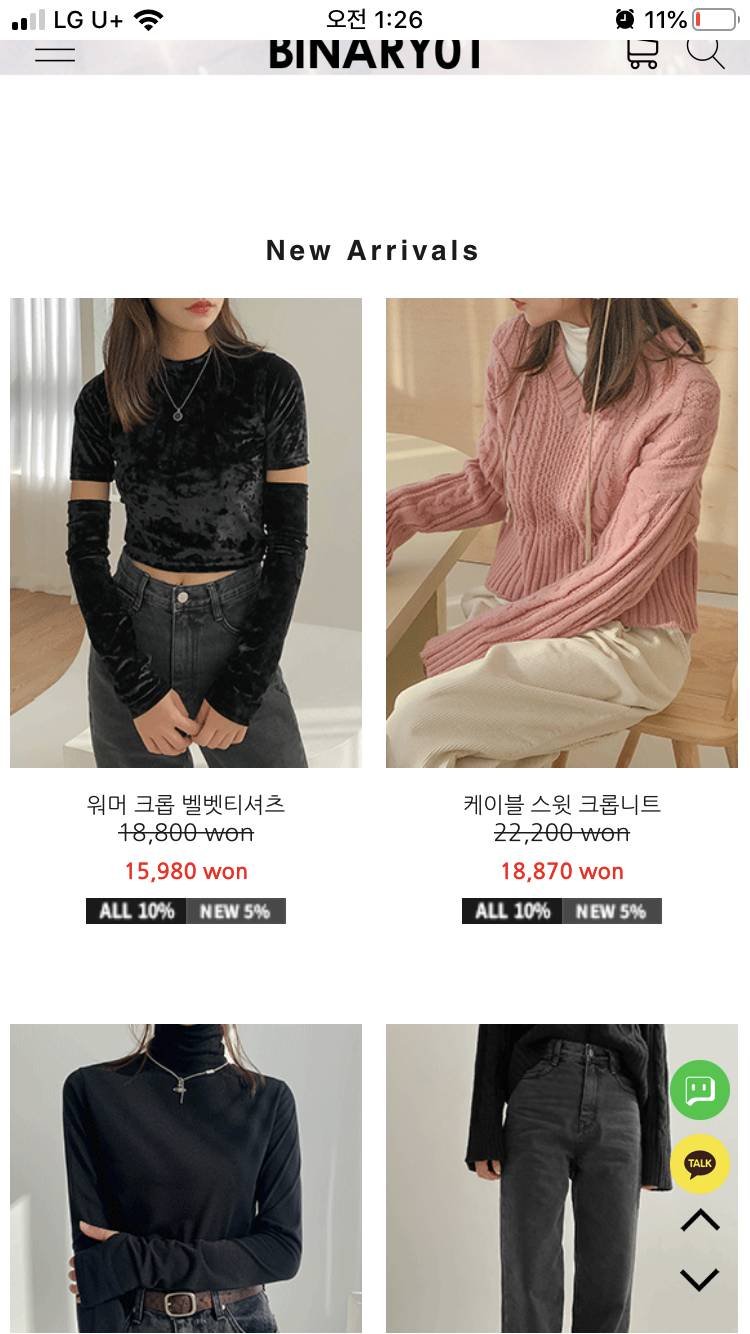Click the ALL 10% badge under velvet shirt
Screen dimensions: 750x1334
[136, 911]
